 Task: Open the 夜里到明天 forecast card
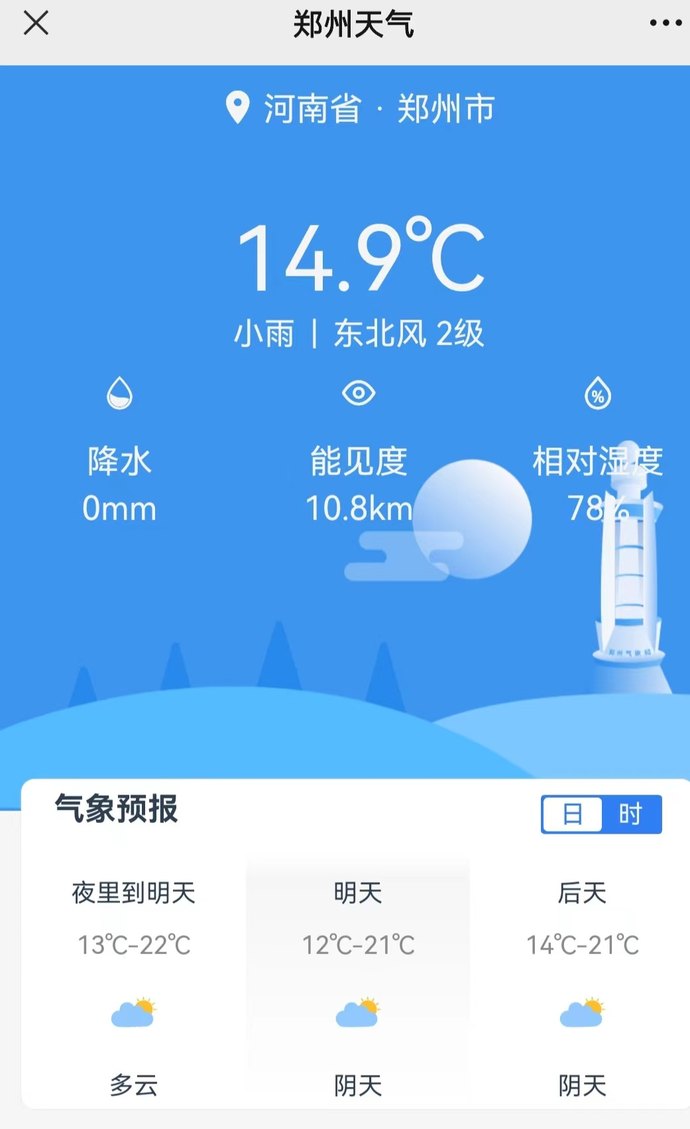click(134, 985)
